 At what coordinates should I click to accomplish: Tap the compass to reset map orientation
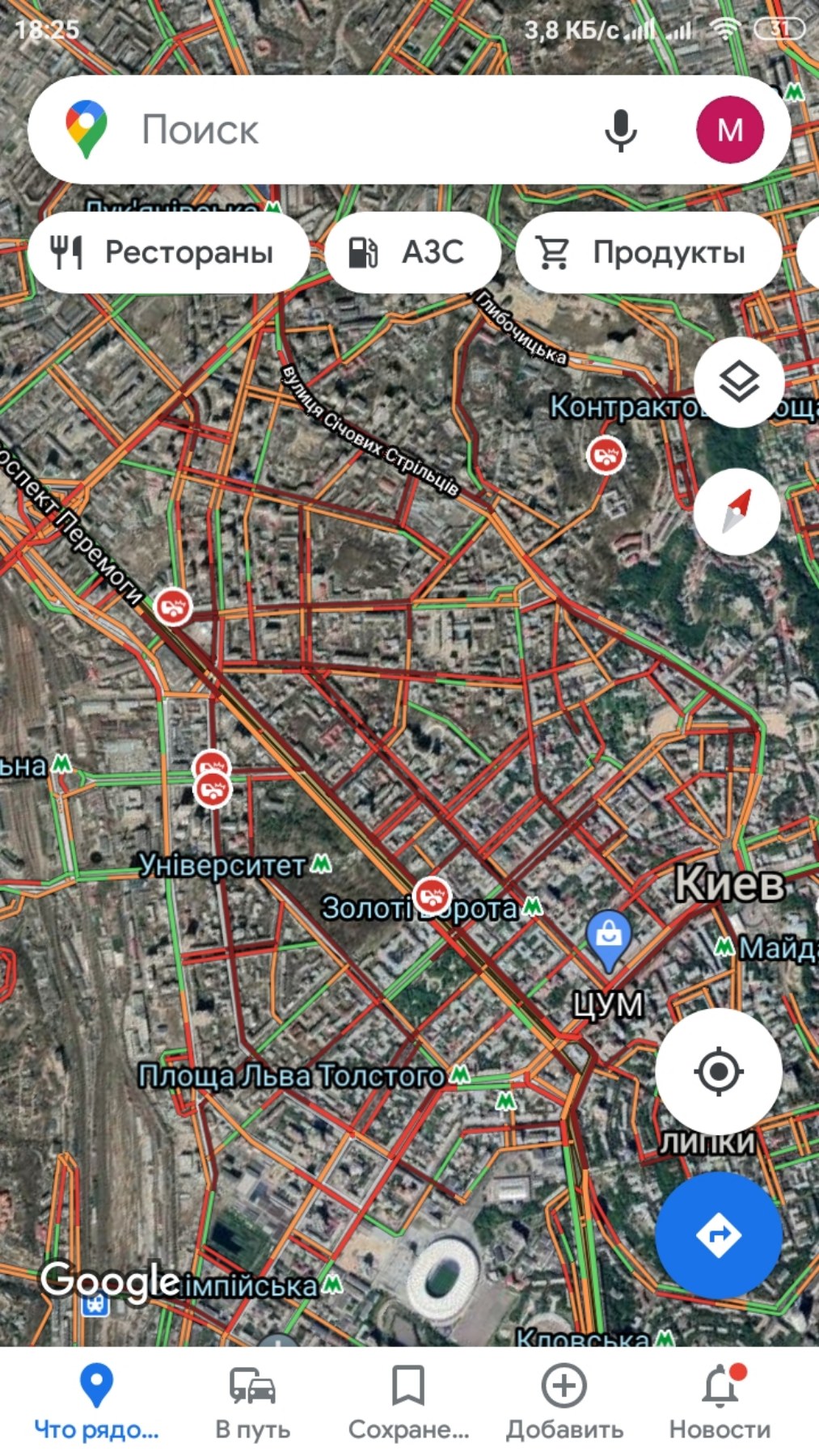point(737,511)
